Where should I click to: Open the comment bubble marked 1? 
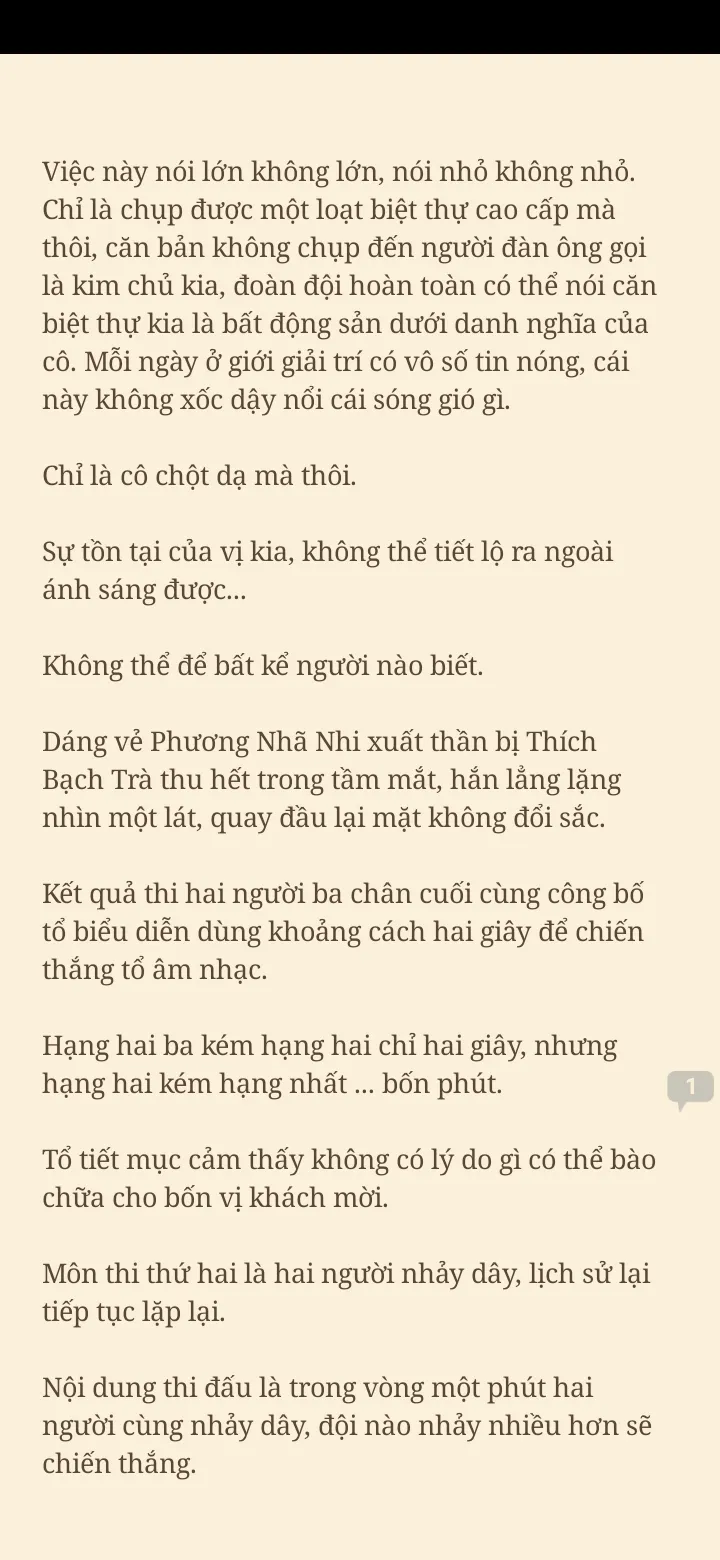click(x=690, y=1088)
